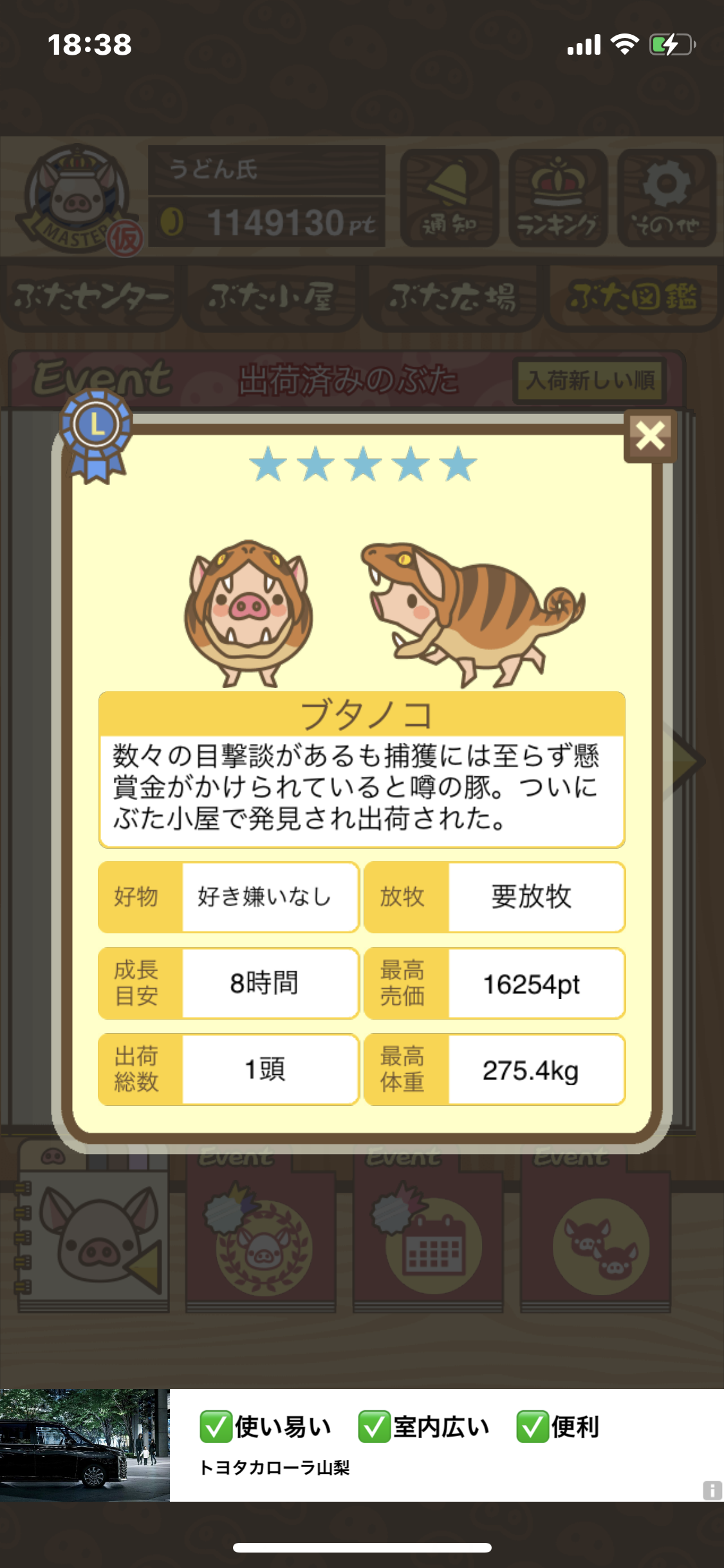Close the ブタノコ detail popup
The image size is (724, 1568).
coord(650,436)
